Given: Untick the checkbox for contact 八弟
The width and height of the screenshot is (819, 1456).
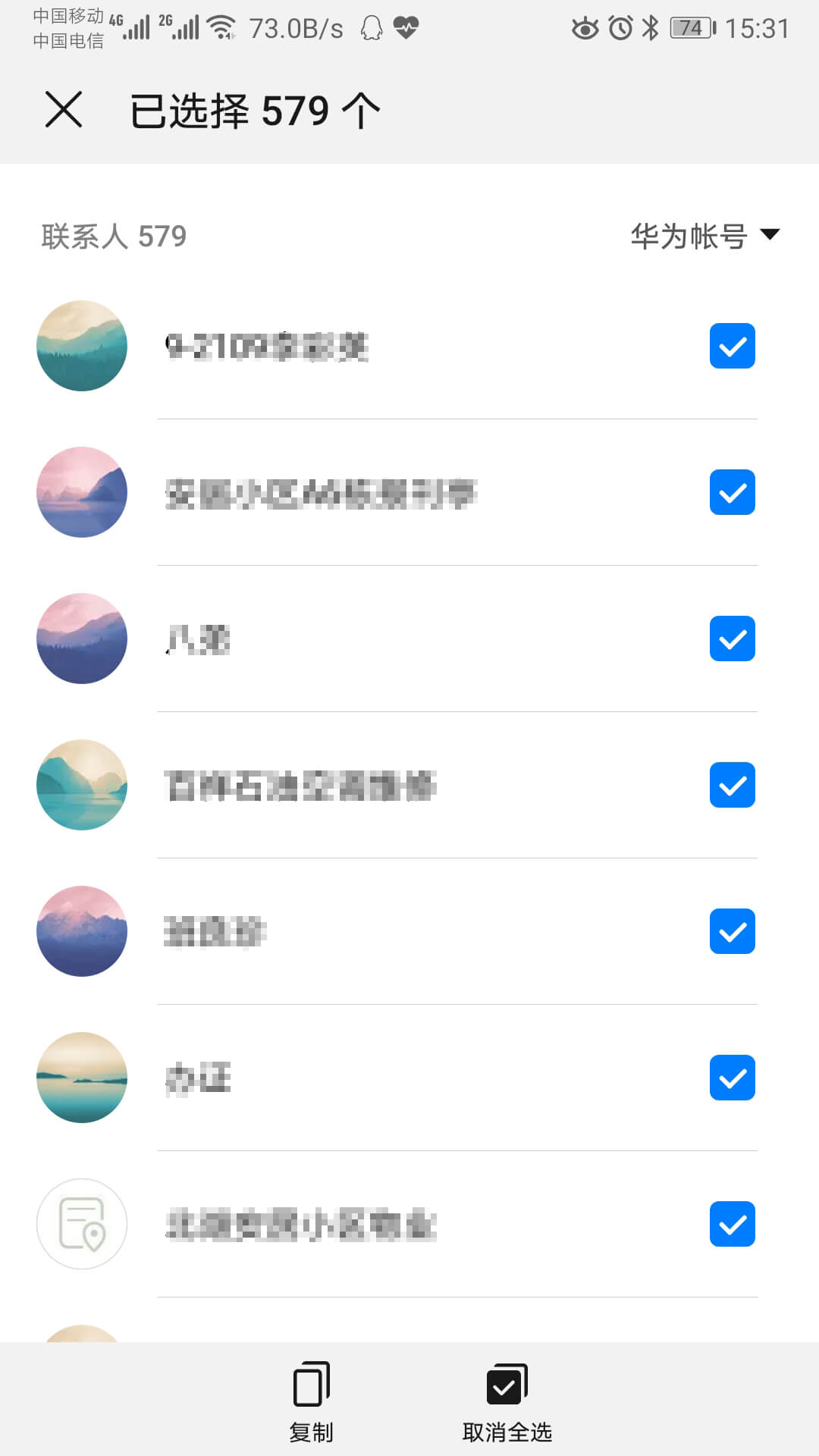Looking at the screenshot, I should (x=732, y=639).
